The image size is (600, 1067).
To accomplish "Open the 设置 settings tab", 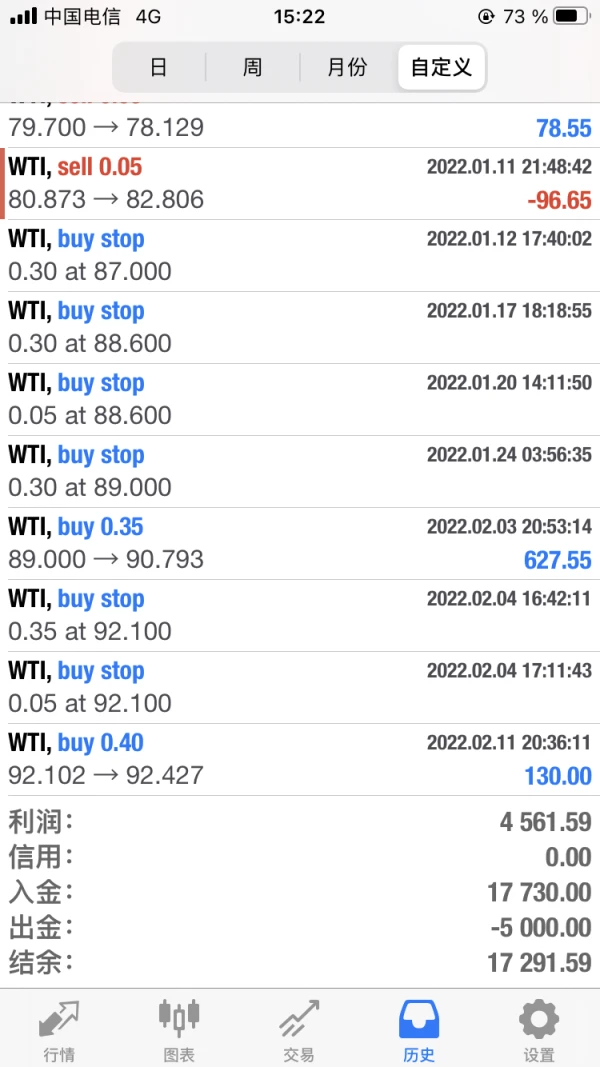I will 539,1029.
